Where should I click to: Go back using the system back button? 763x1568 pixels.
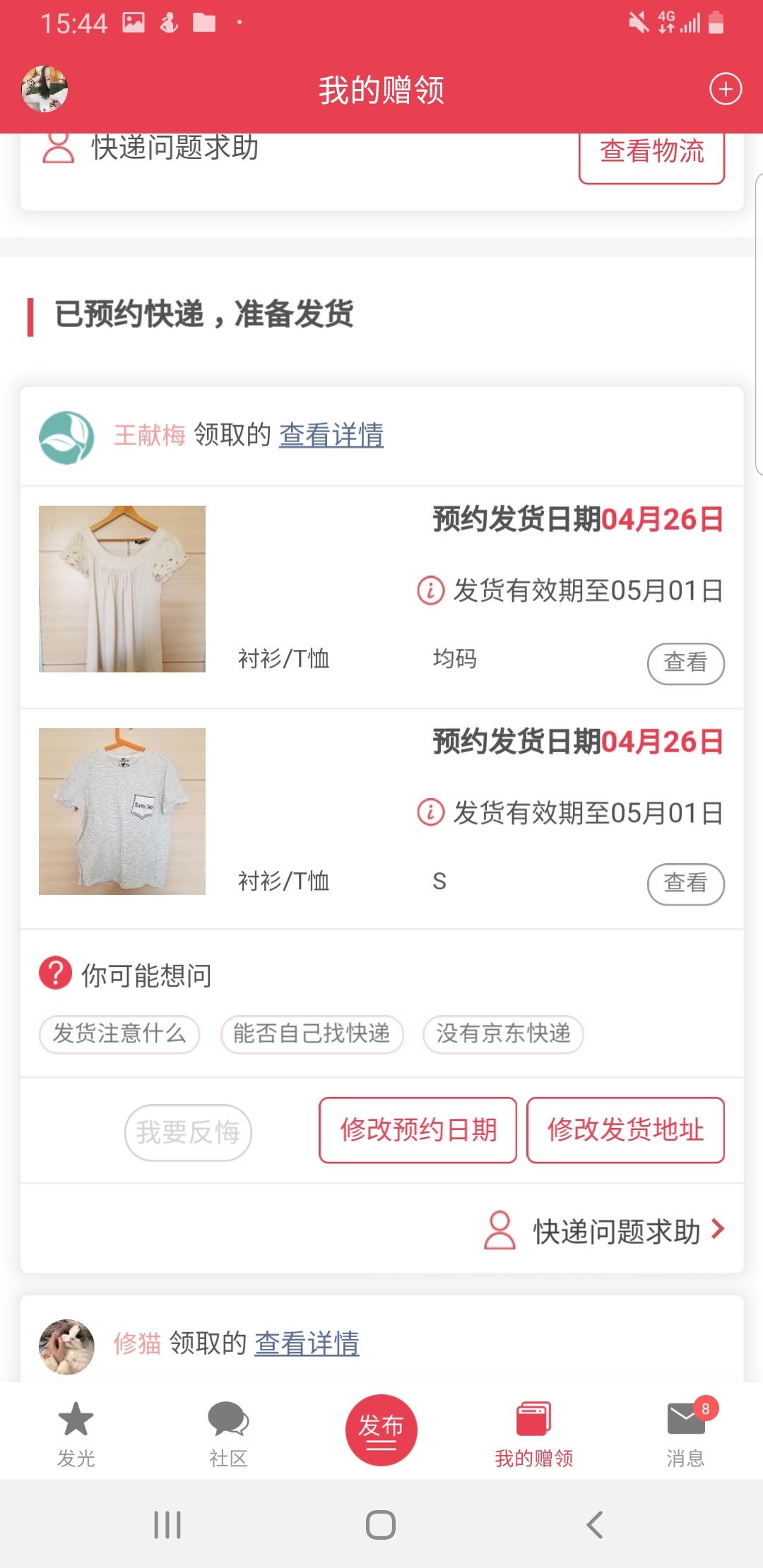594,1524
